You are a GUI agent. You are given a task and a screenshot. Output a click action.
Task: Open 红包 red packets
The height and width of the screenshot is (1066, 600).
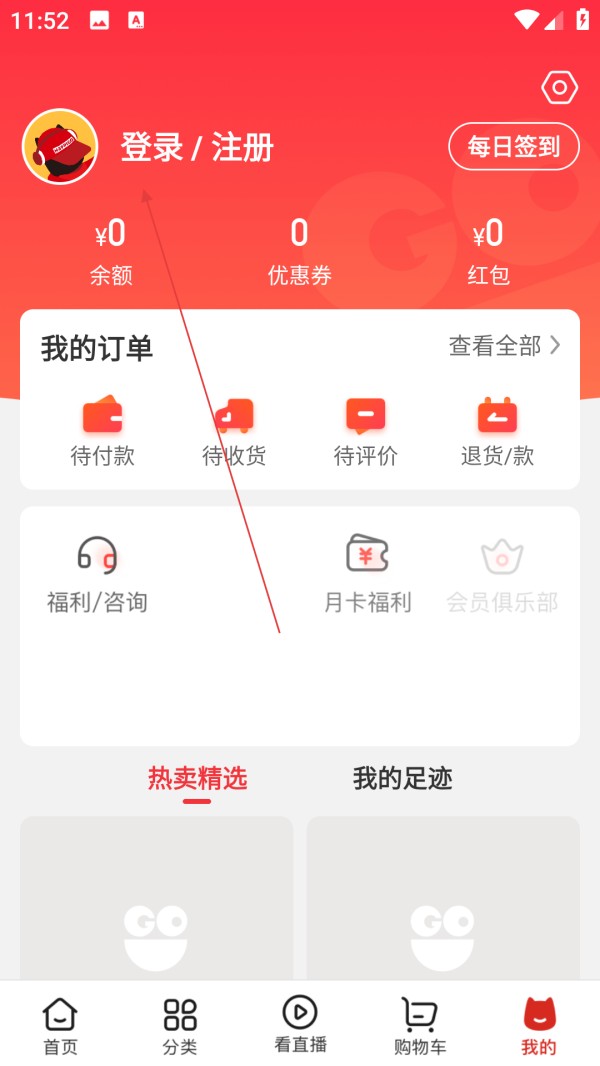[x=488, y=253]
